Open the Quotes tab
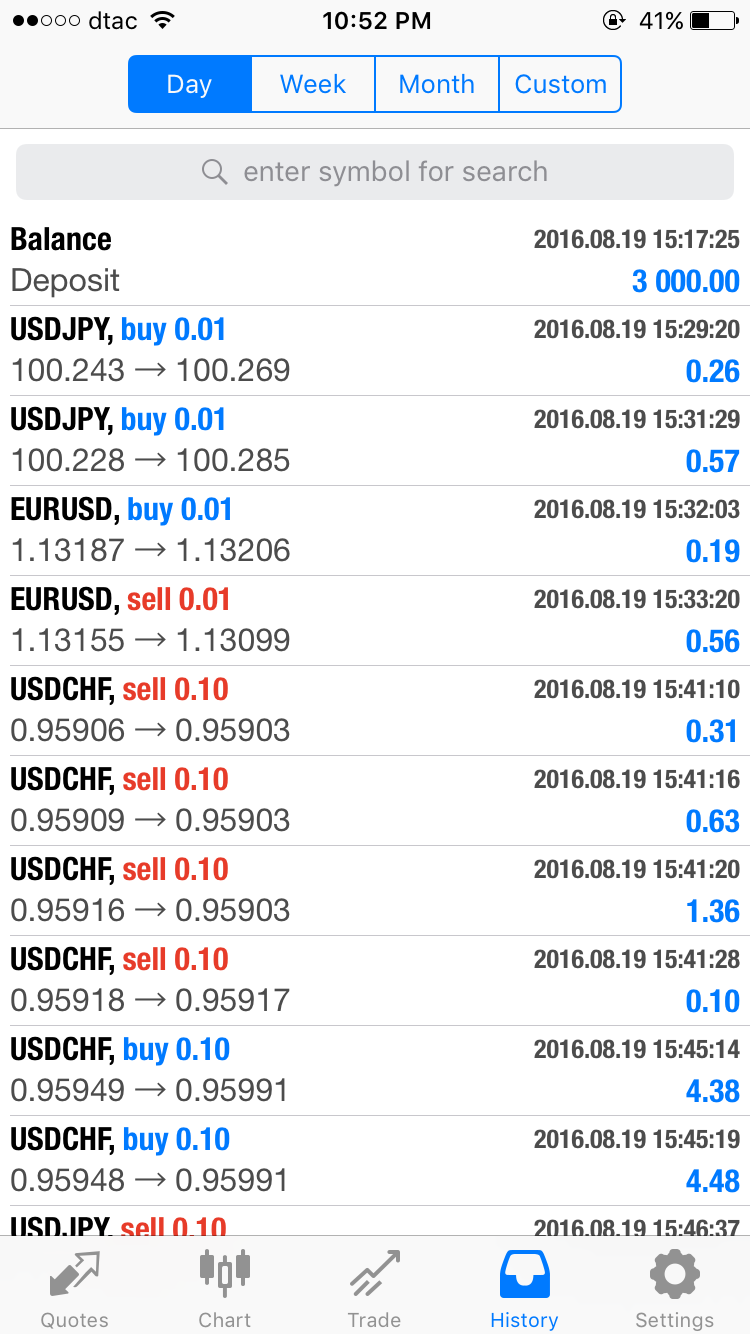750x1334 pixels. pyautogui.click(x=75, y=1288)
